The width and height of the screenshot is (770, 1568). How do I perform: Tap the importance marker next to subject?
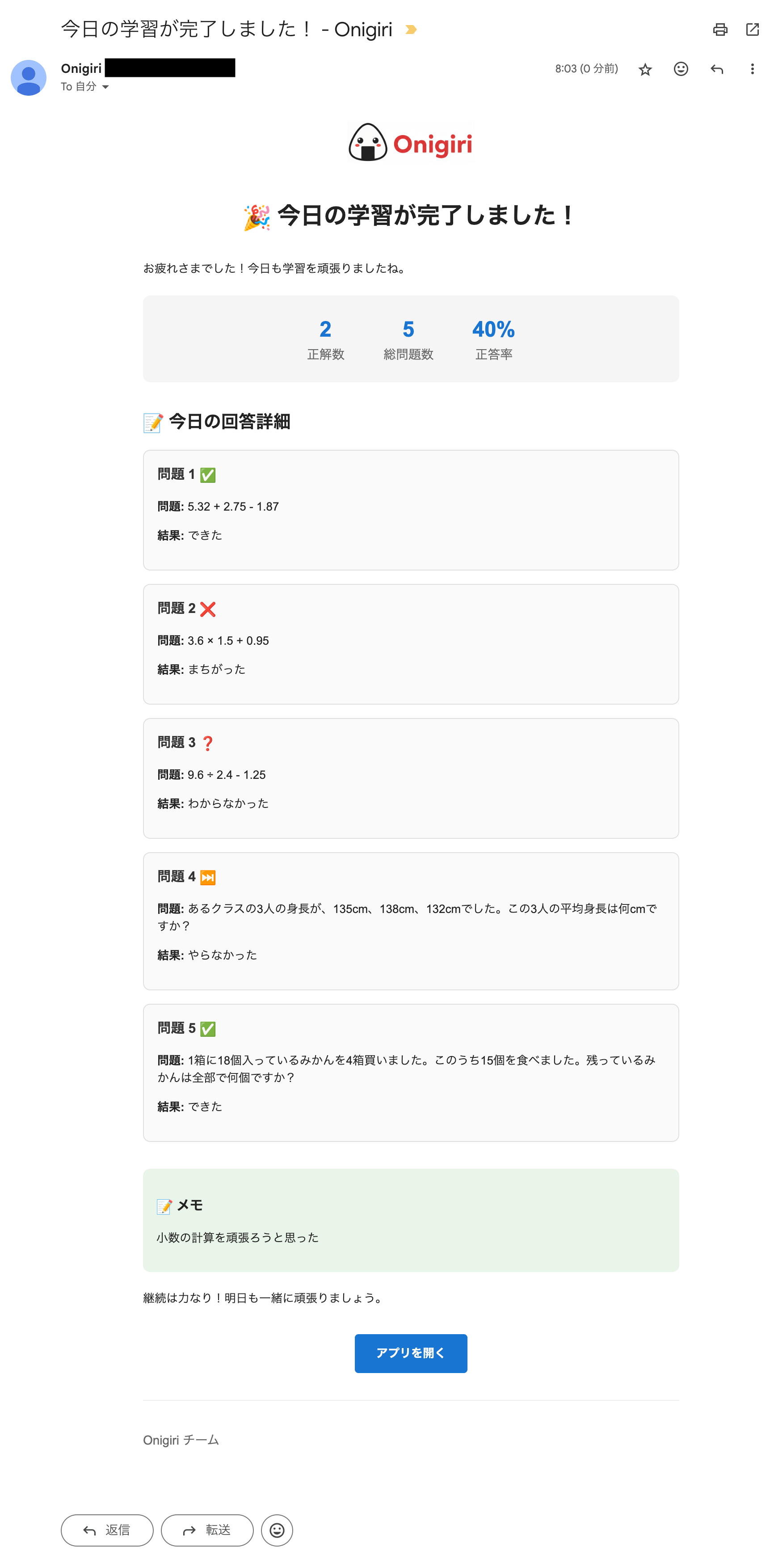[x=411, y=29]
